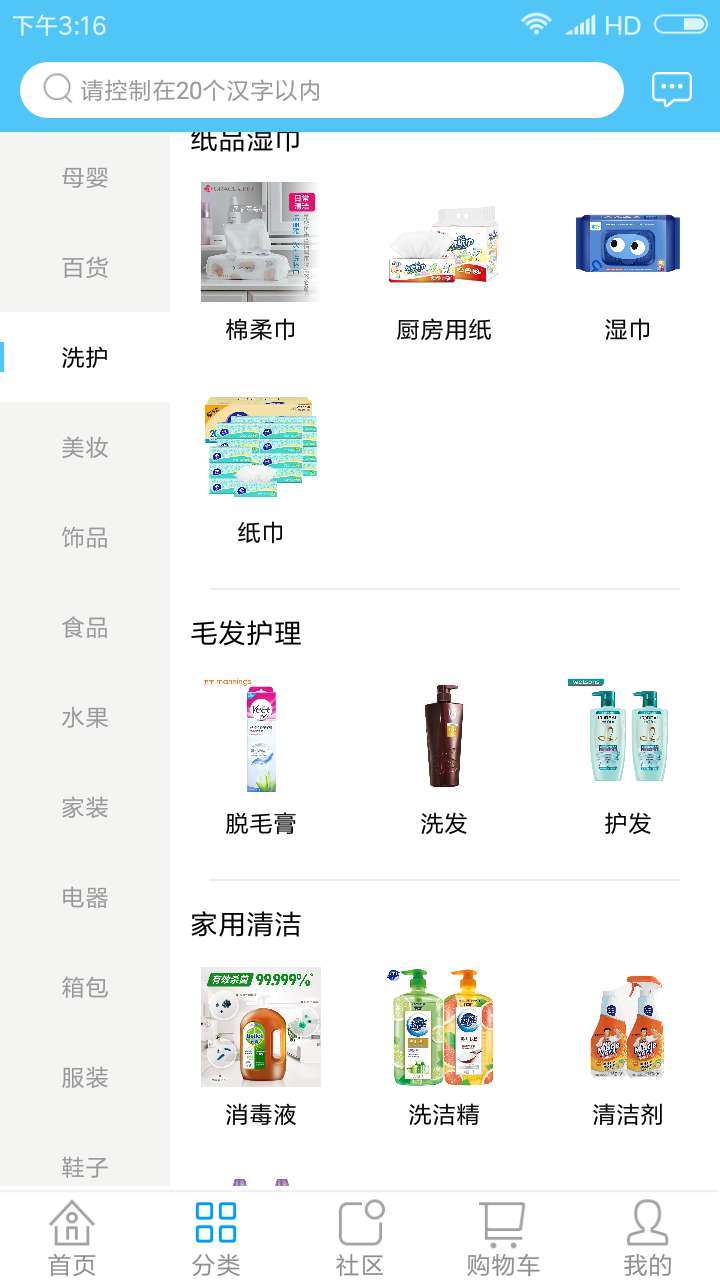Switch to the 食品 category

pyautogui.click(x=85, y=628)
